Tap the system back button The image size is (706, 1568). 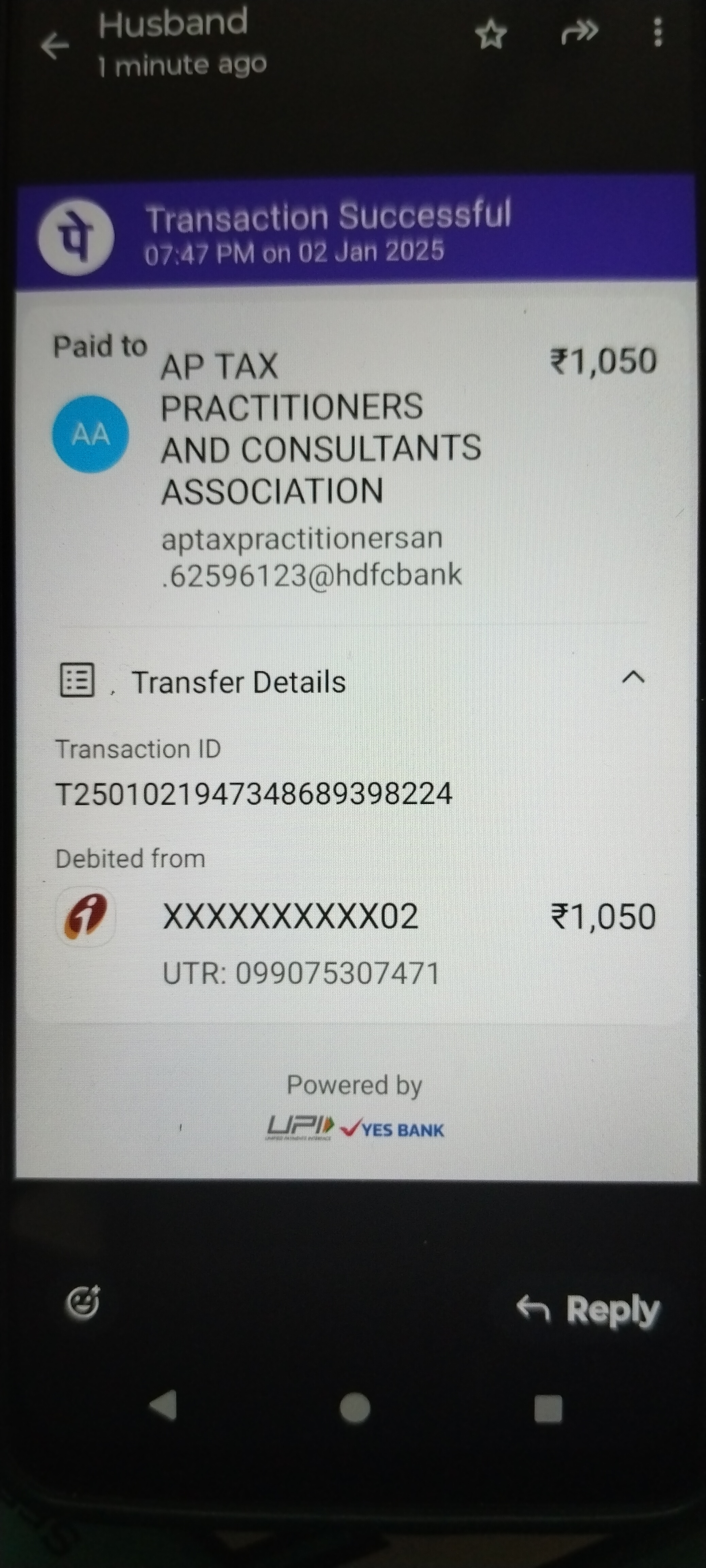[164, 1406]
